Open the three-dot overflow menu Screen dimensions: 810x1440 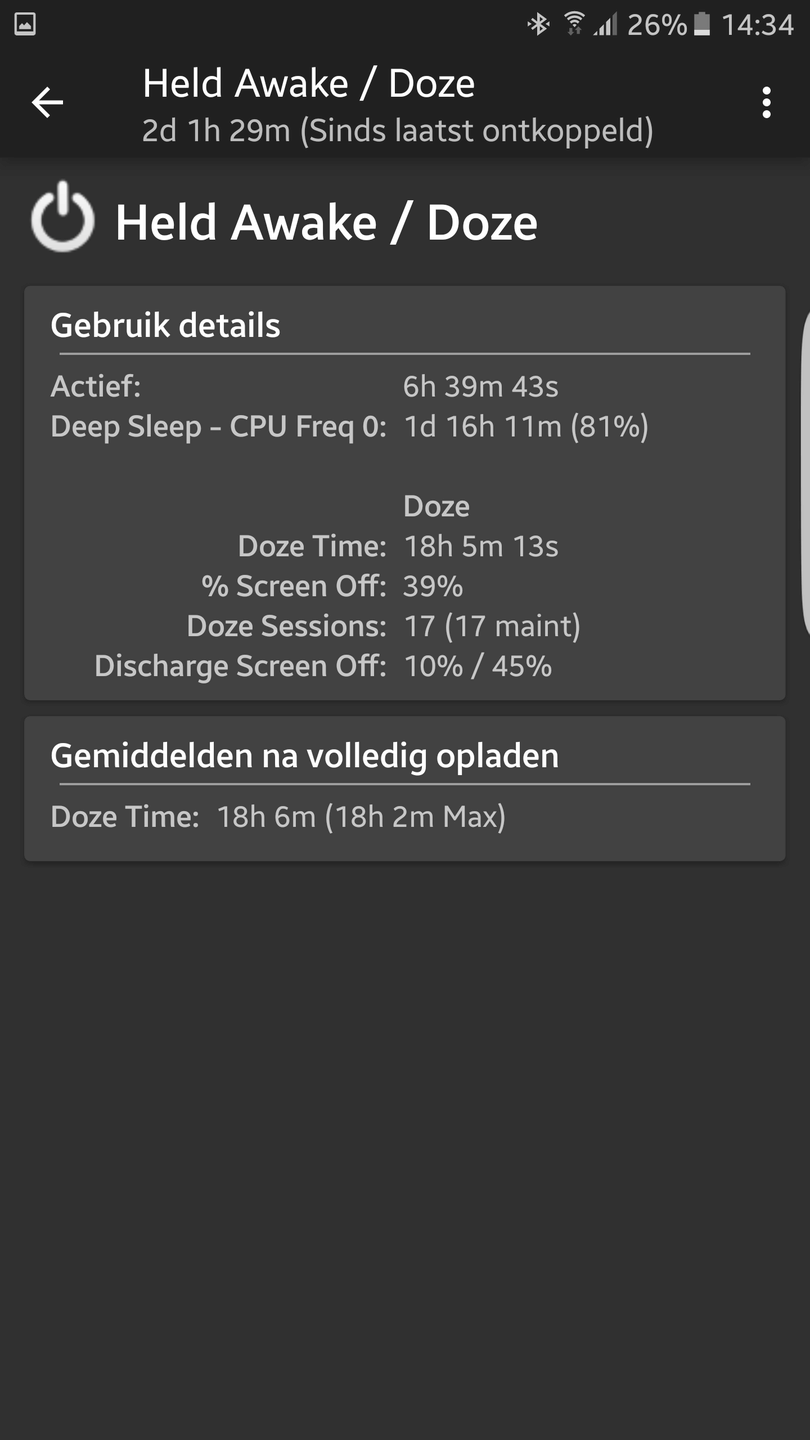(766, 102)
